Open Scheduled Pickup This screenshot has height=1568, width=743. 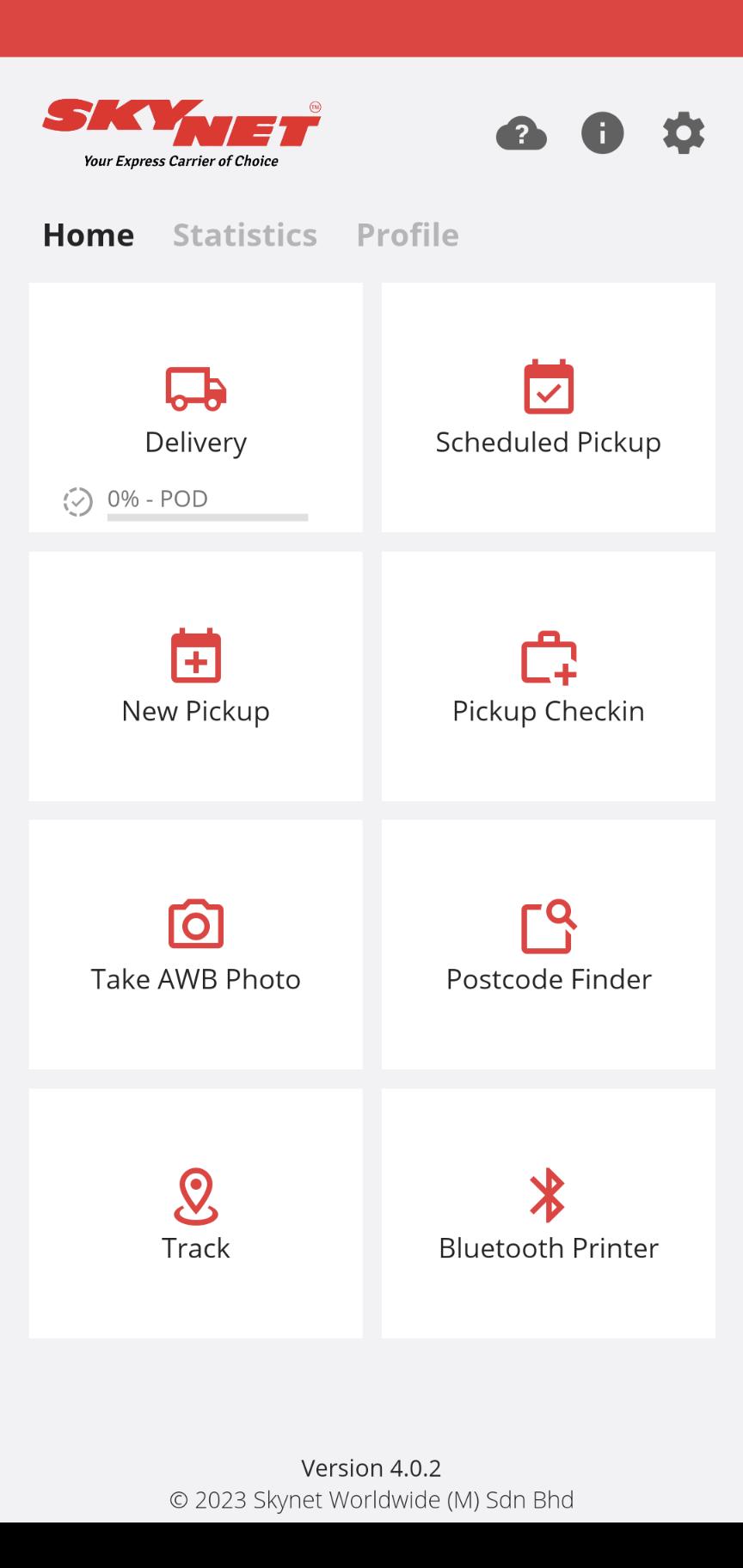point(549,407)
